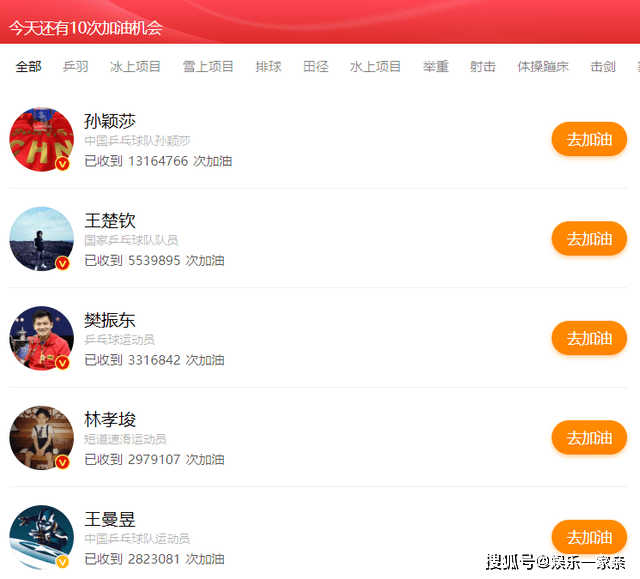Image resolution: width=640 pixels, height=579 pixels.
Task: Cheer for 王楚钦 with 去加油
Action: (589, 239)
